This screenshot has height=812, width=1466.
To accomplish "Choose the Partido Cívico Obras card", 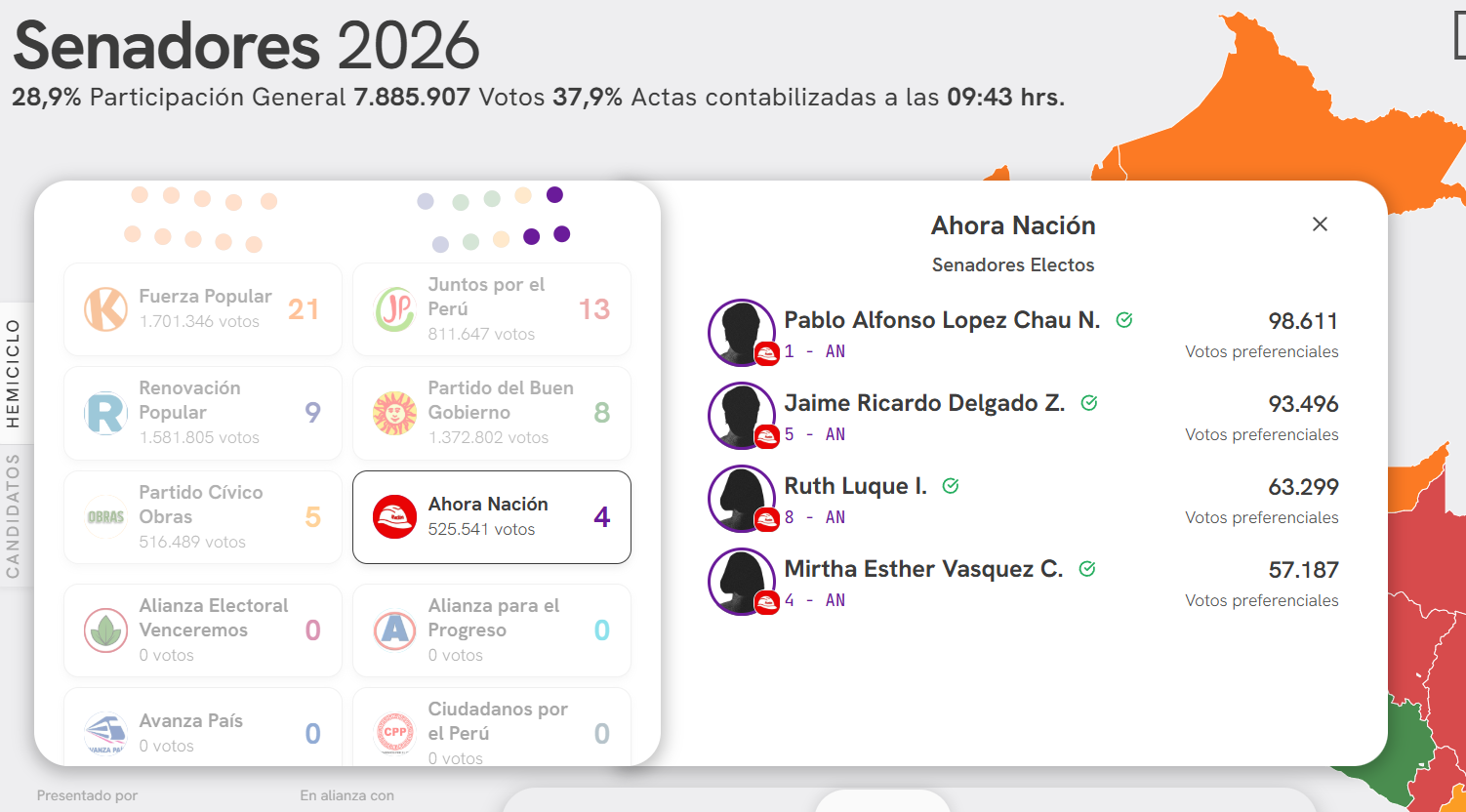I will [203, 517].
